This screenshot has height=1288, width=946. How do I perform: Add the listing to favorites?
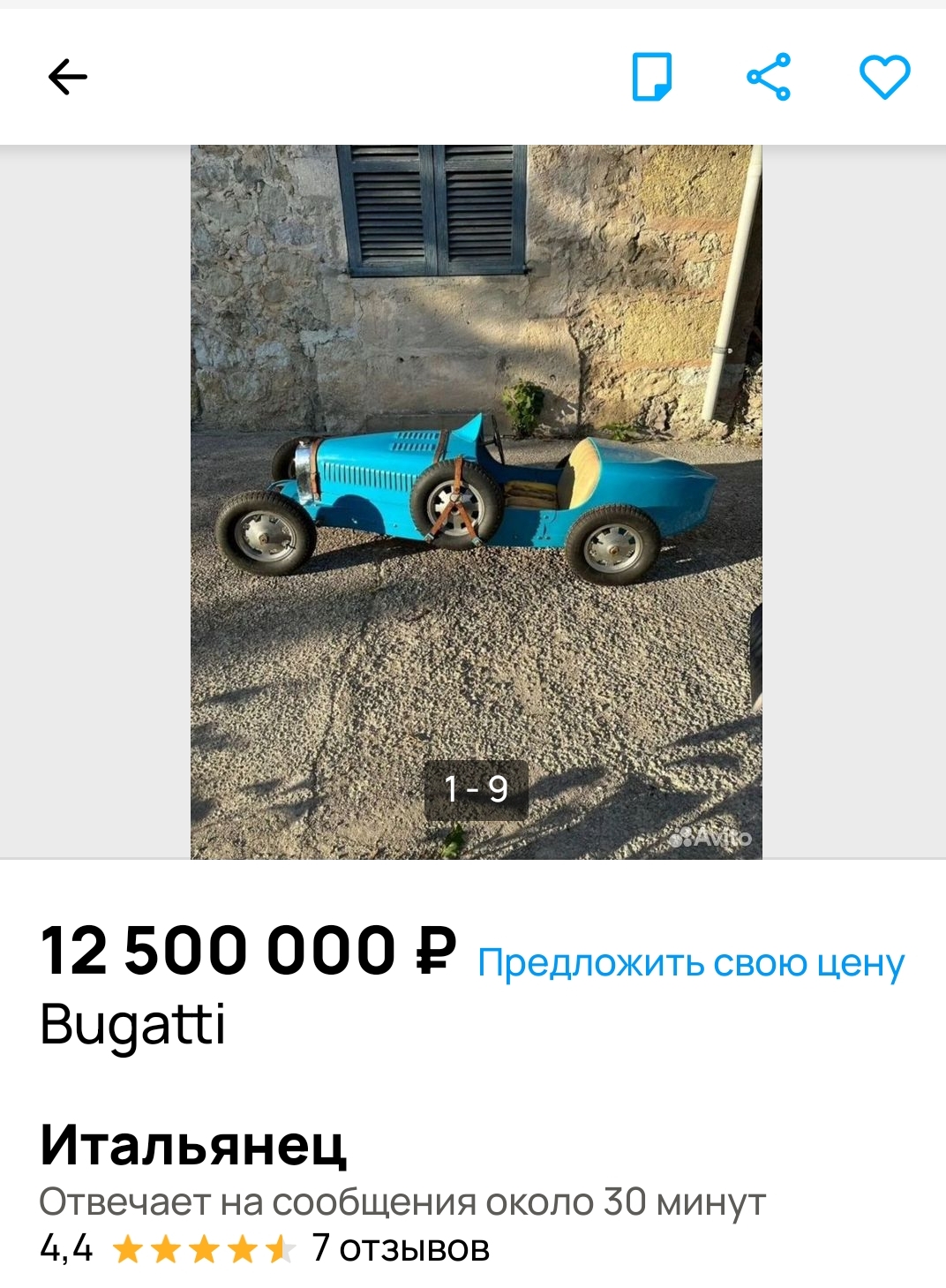(884, 77)
